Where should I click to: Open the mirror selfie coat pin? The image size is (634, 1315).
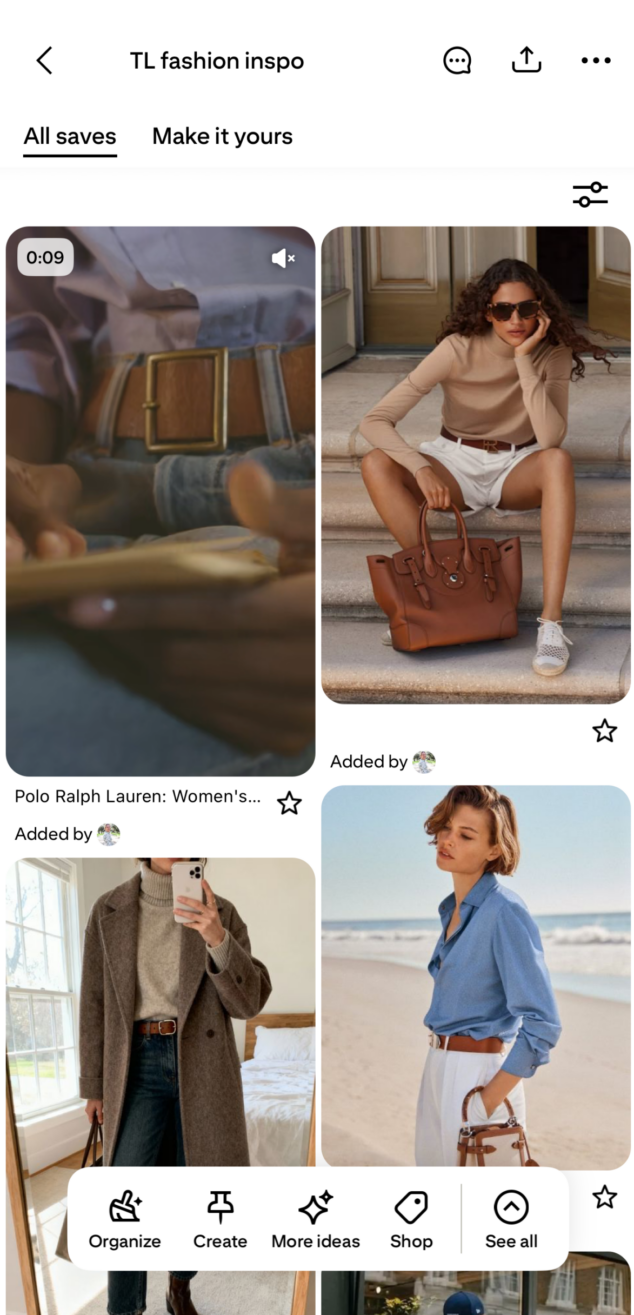coord(160,1010)
